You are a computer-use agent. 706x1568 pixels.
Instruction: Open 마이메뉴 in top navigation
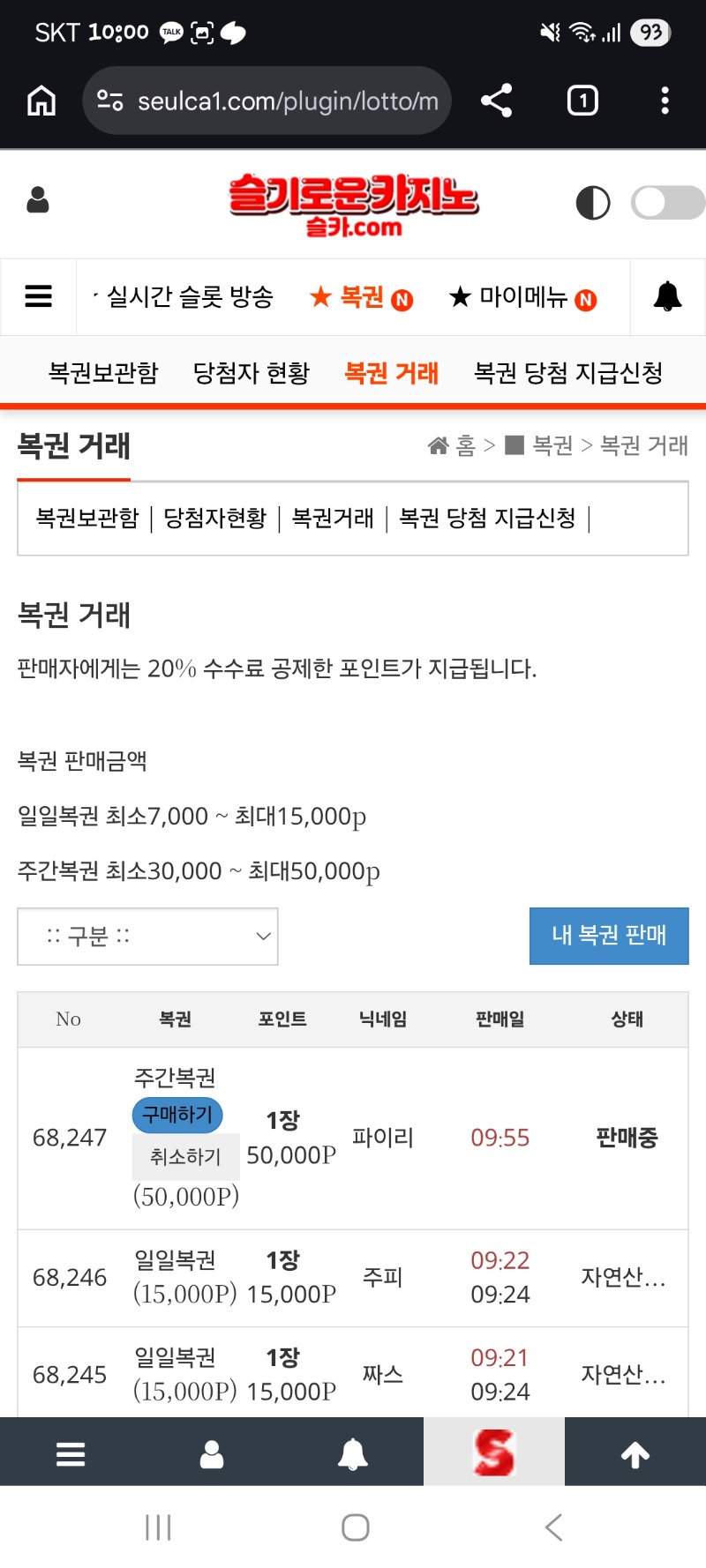tap(522, 297)
